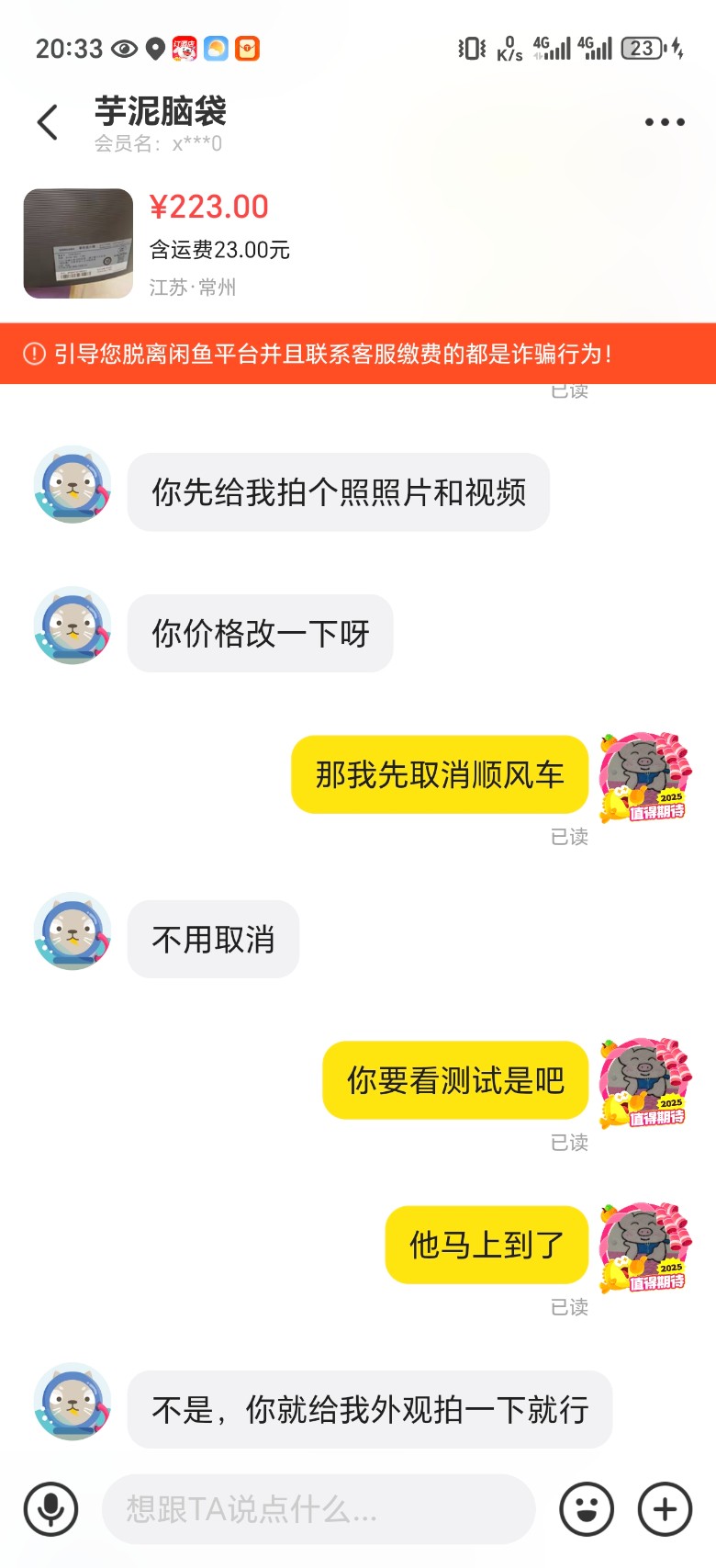Open my avatar next to 他马上到了
The image size is (716, 1568).
pyautogui.click(x=643, y=1247)
